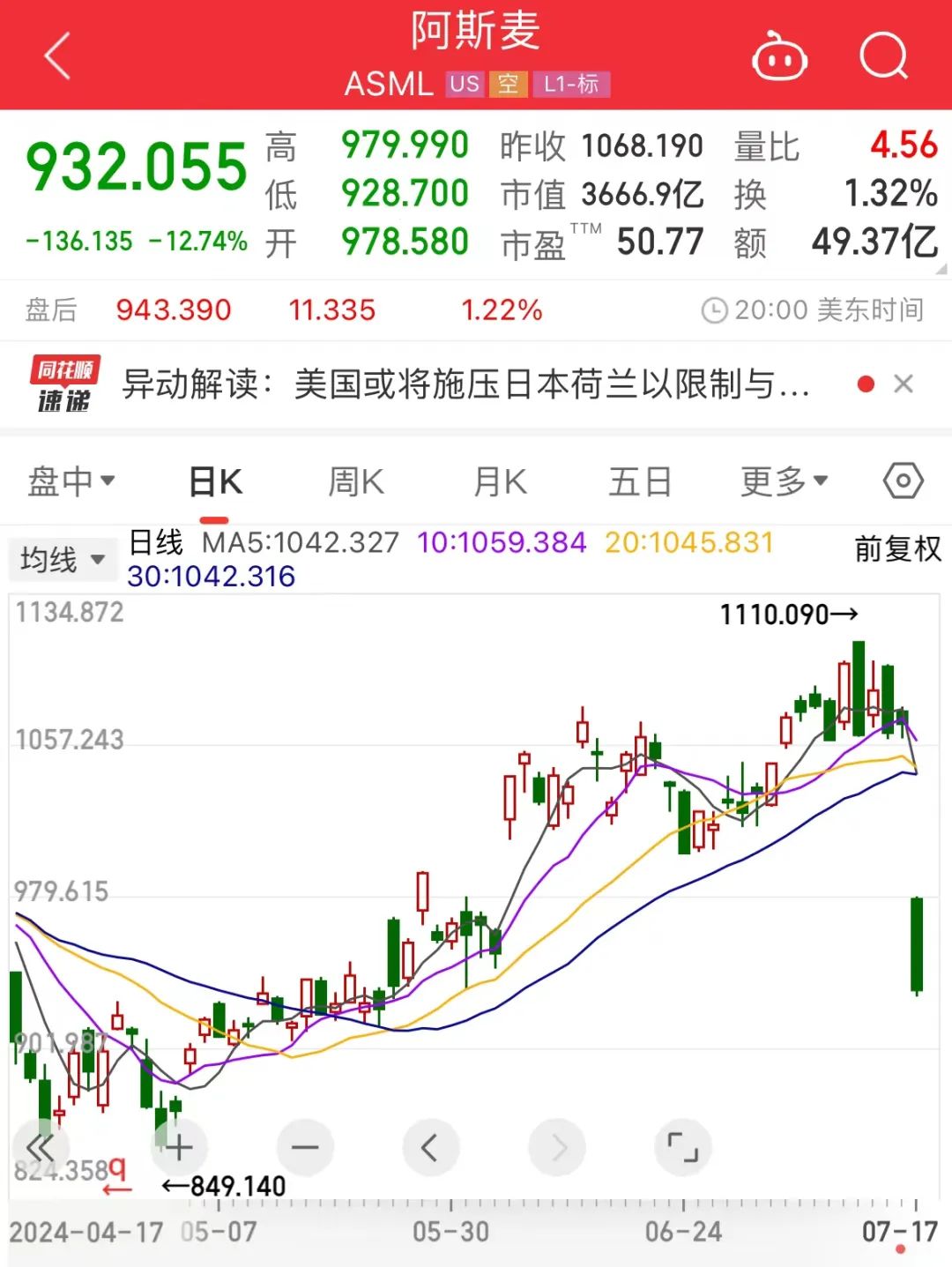Image resolution: width=952 pixels, height=1267 pixels.
Task: Dismiss the 异动解读 news banner
Action: point(903,384)
